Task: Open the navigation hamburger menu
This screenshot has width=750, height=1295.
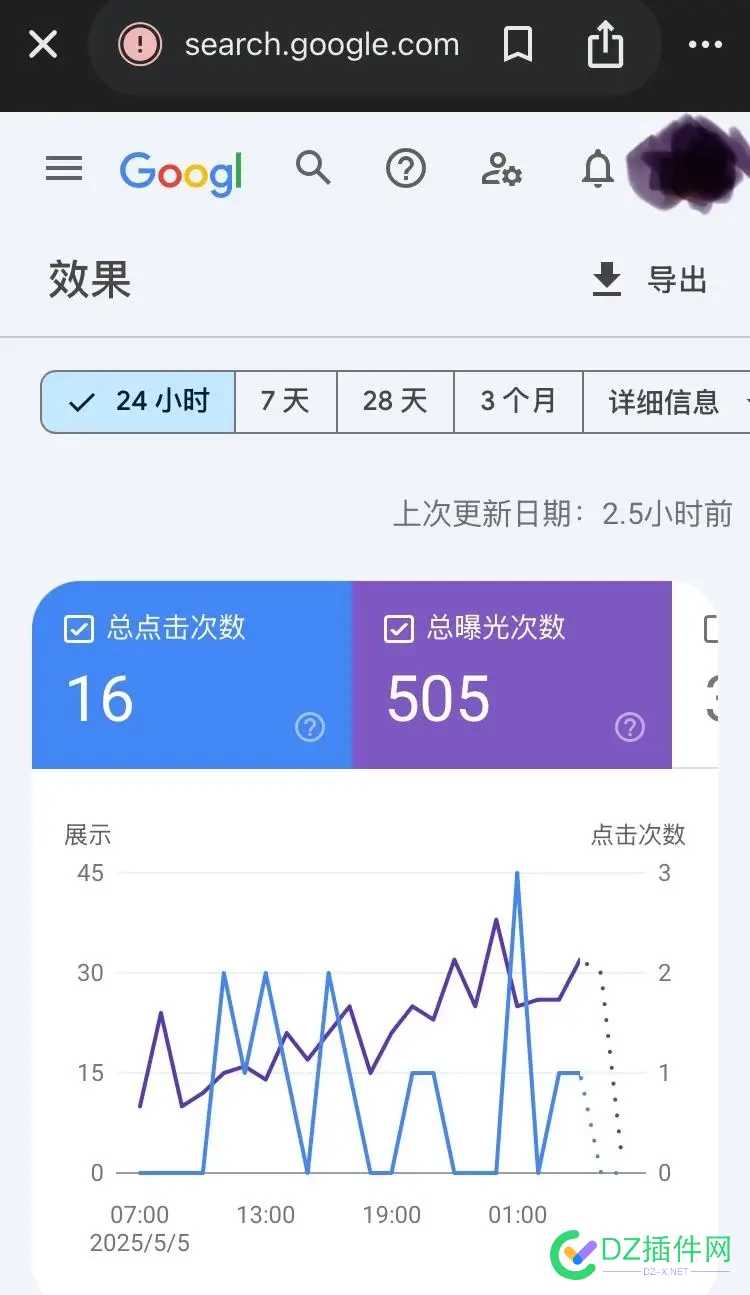Action: tap(63, 169)
